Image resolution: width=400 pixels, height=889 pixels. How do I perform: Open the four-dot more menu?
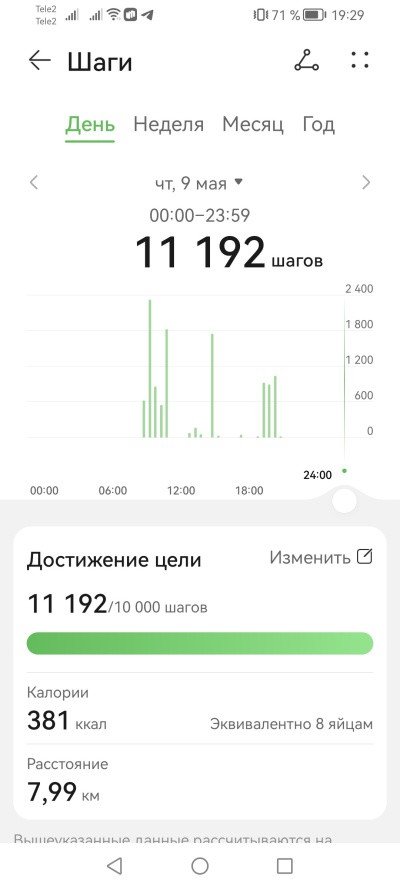tap(360, 60)
